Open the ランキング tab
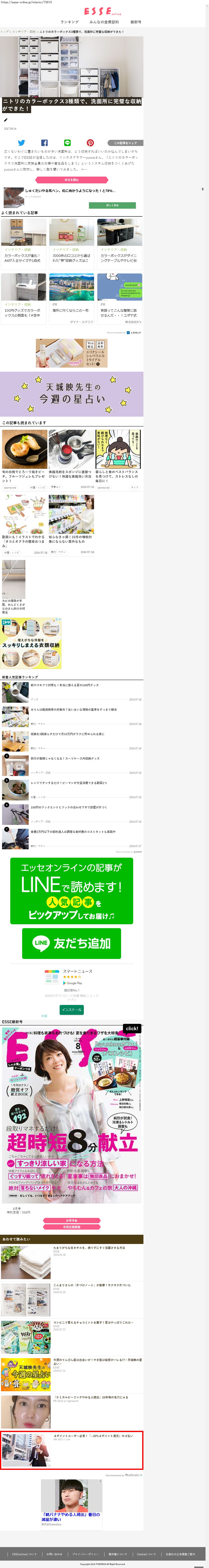The width and height of the screenshot is (209, 1568). tap(69, 22)
